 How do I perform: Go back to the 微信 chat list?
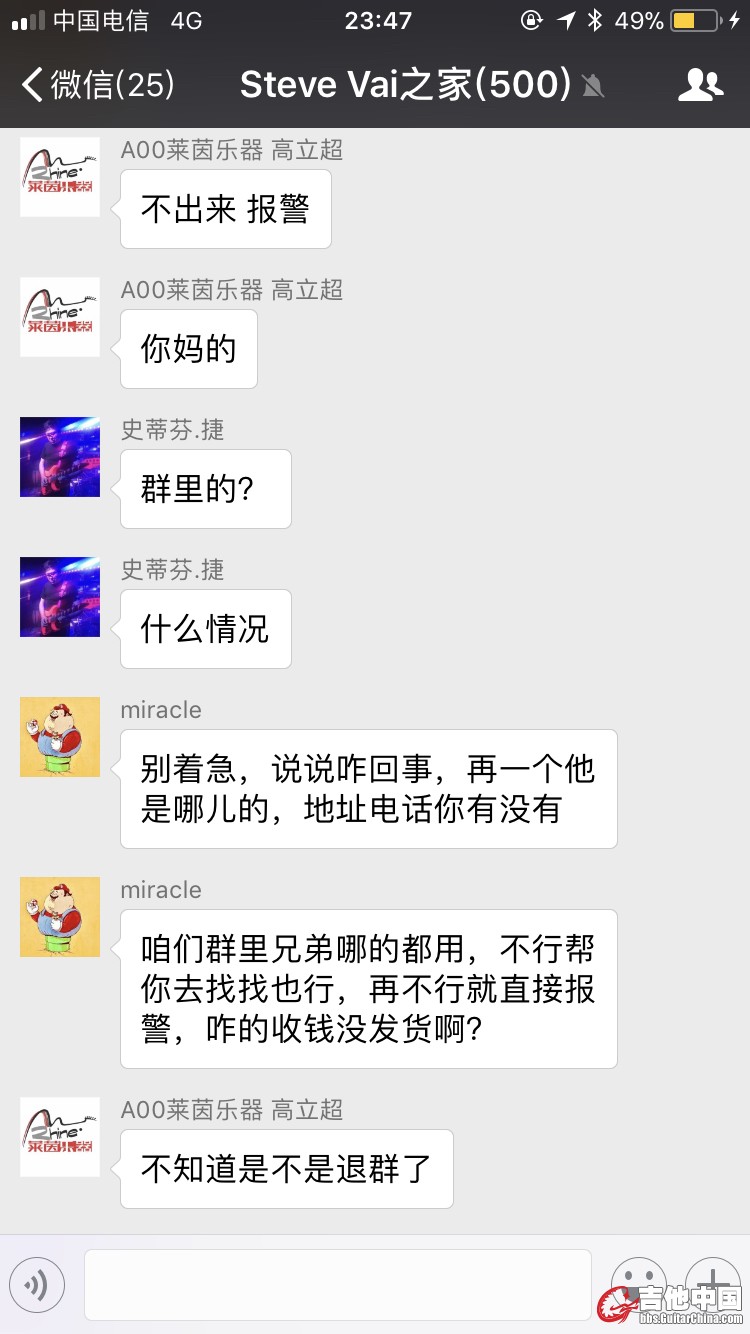(97, 85)
